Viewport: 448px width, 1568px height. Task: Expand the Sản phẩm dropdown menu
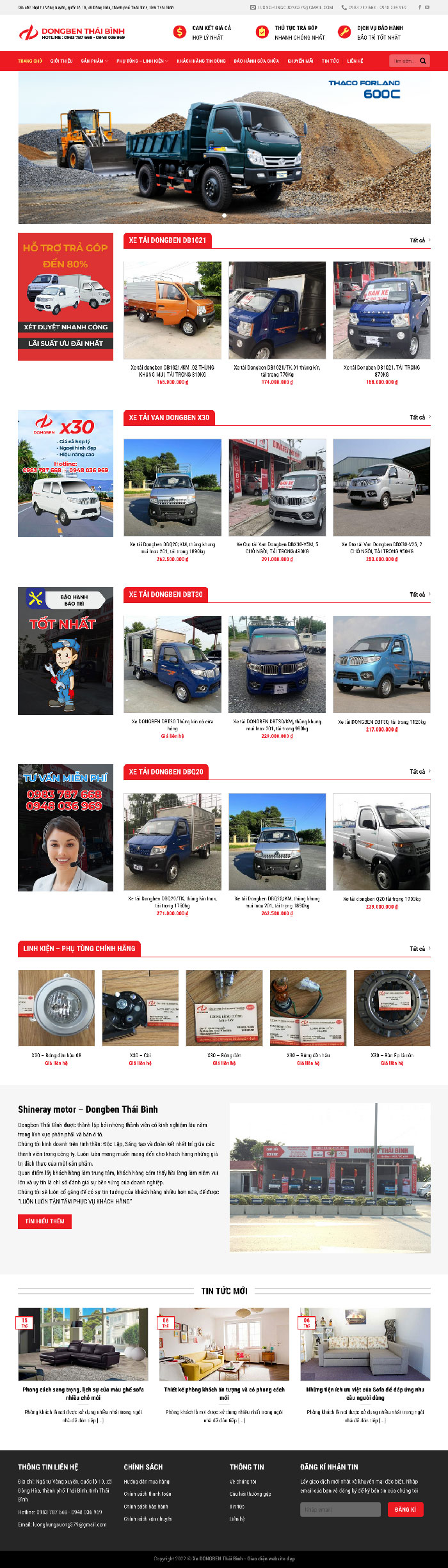(94, 61)
